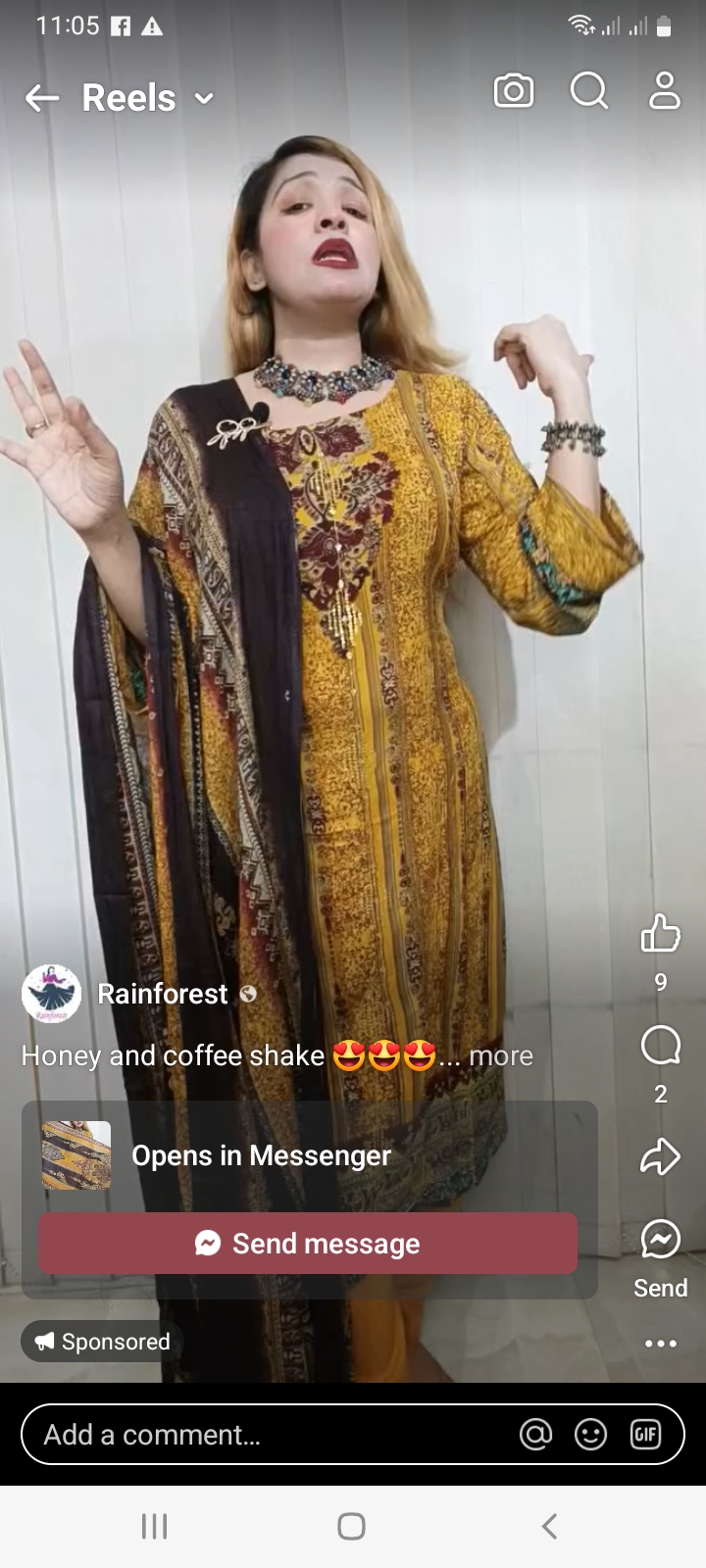The width and height of the screenshot is (706, 1568).
Task: Like this reel
Action: coord(660,933)
